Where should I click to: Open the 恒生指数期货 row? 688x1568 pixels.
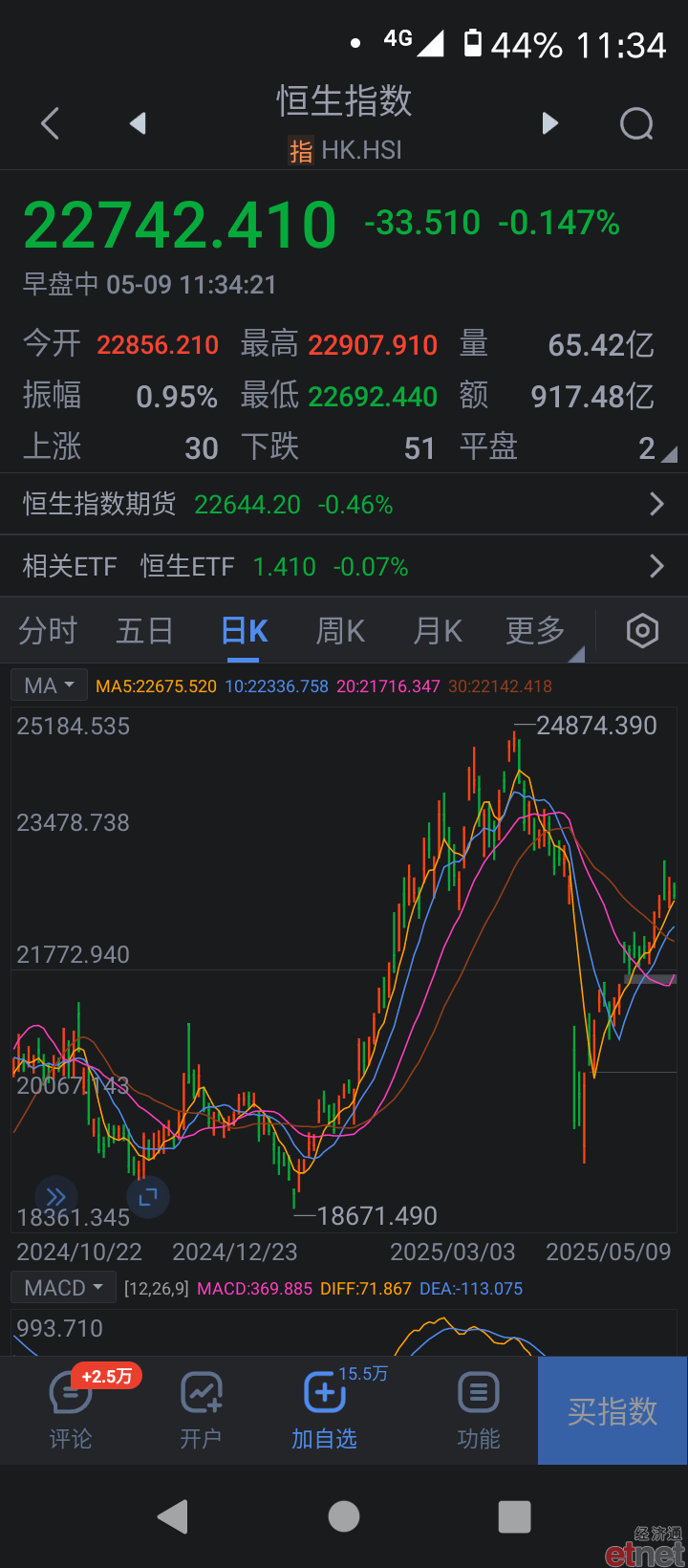344,504
